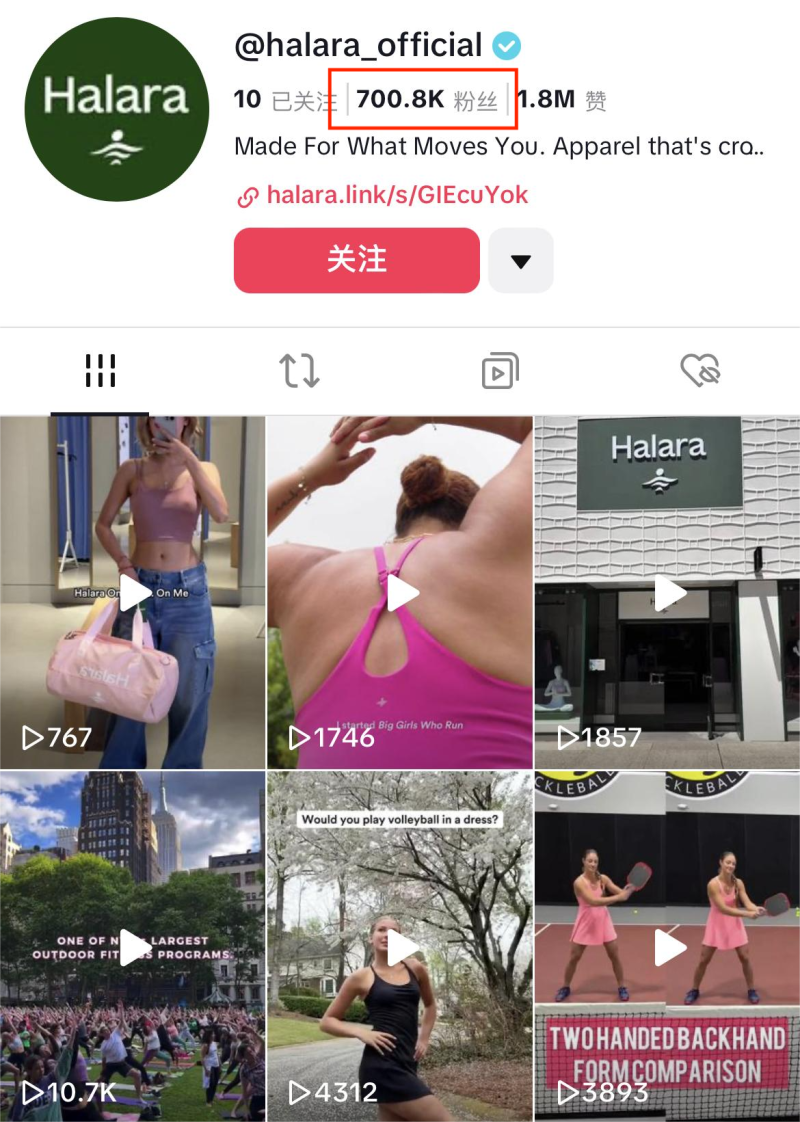
Task: Play the two handed backhand comparison video
Action: click(667, 945)
